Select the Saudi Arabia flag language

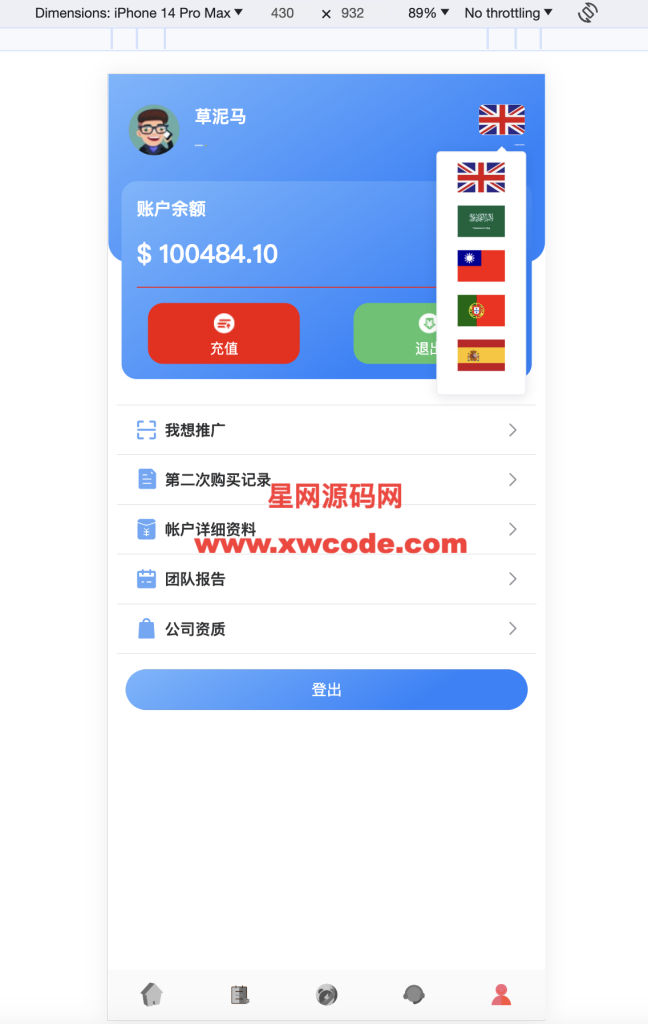tap(481, 221)
